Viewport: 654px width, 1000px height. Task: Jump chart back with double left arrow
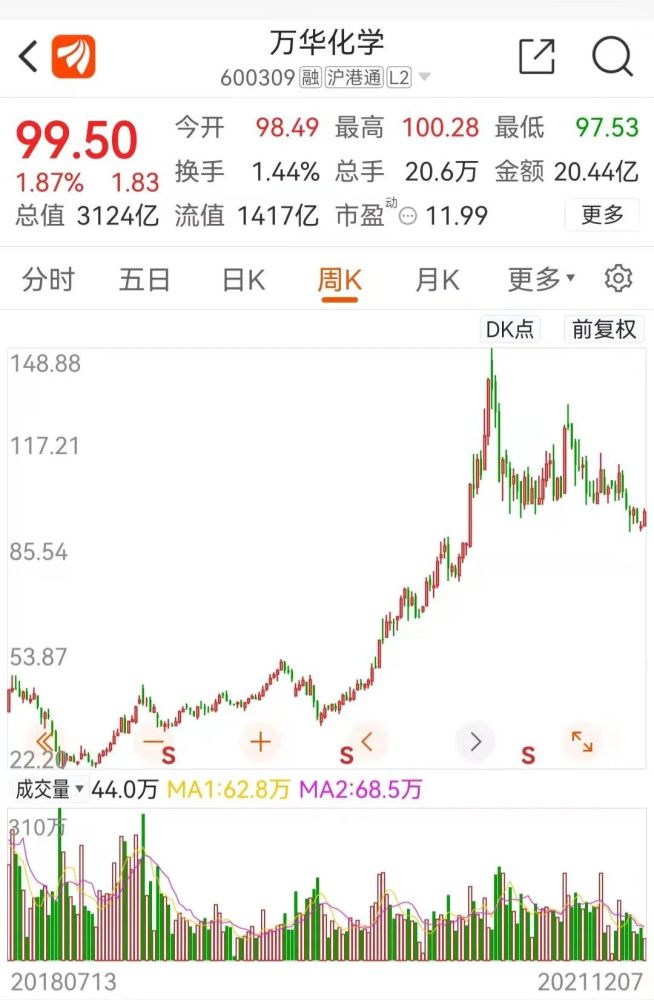pos(46,742)
